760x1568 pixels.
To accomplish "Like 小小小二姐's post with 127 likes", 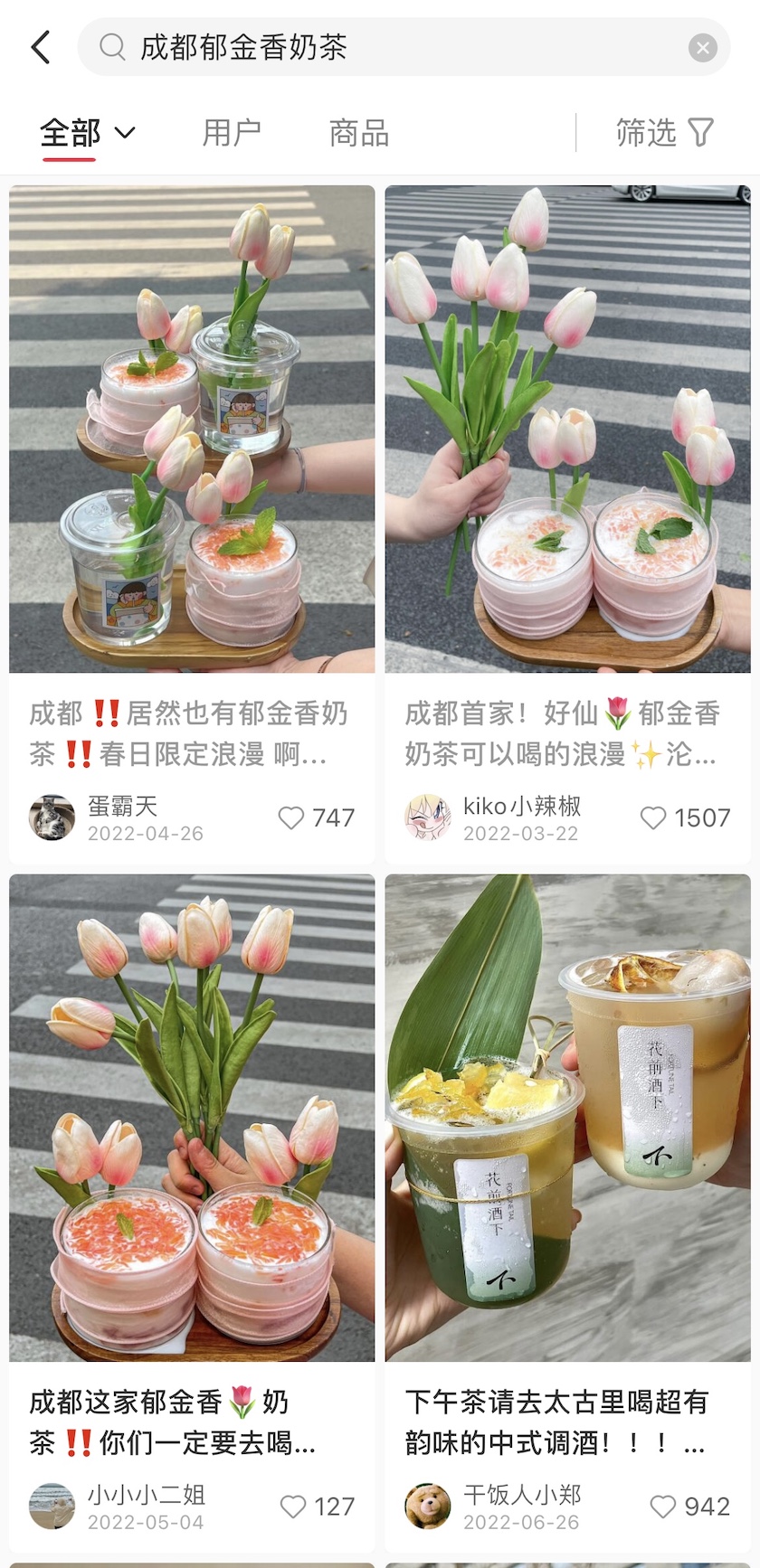I will click(293, 1507).
